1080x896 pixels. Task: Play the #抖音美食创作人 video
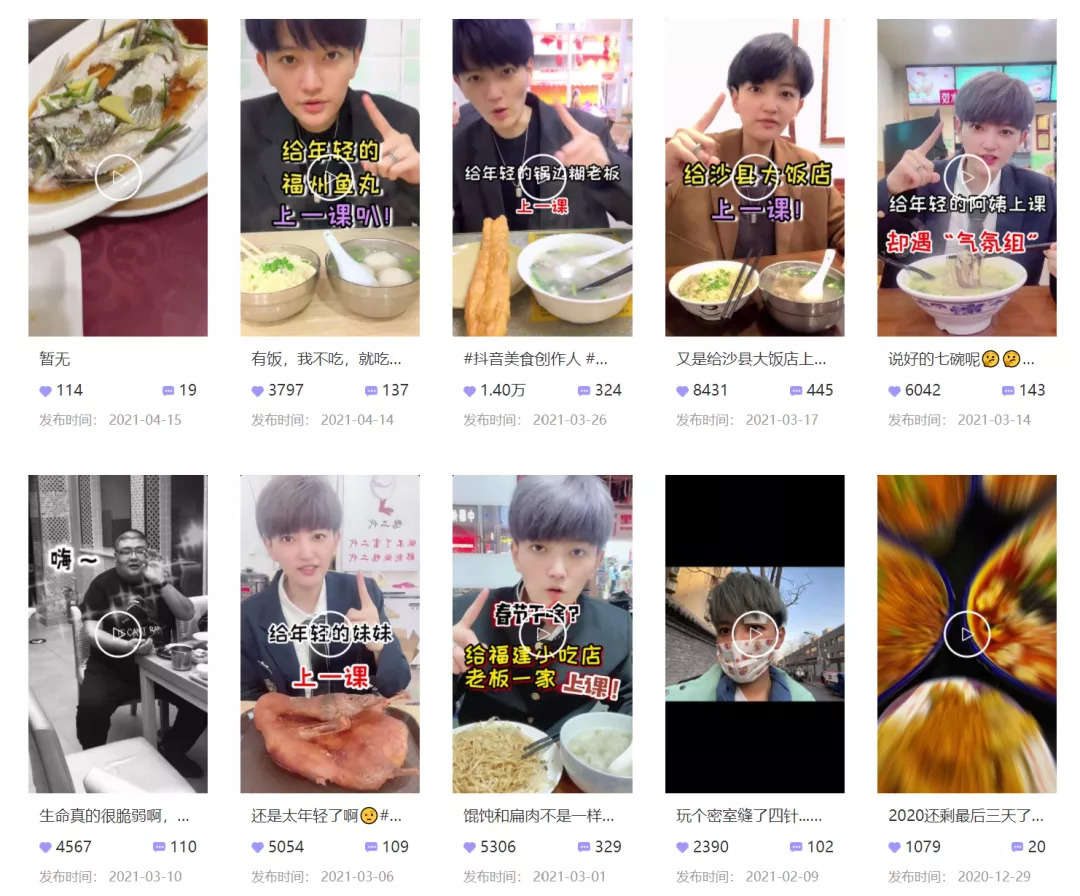[542, 179]
